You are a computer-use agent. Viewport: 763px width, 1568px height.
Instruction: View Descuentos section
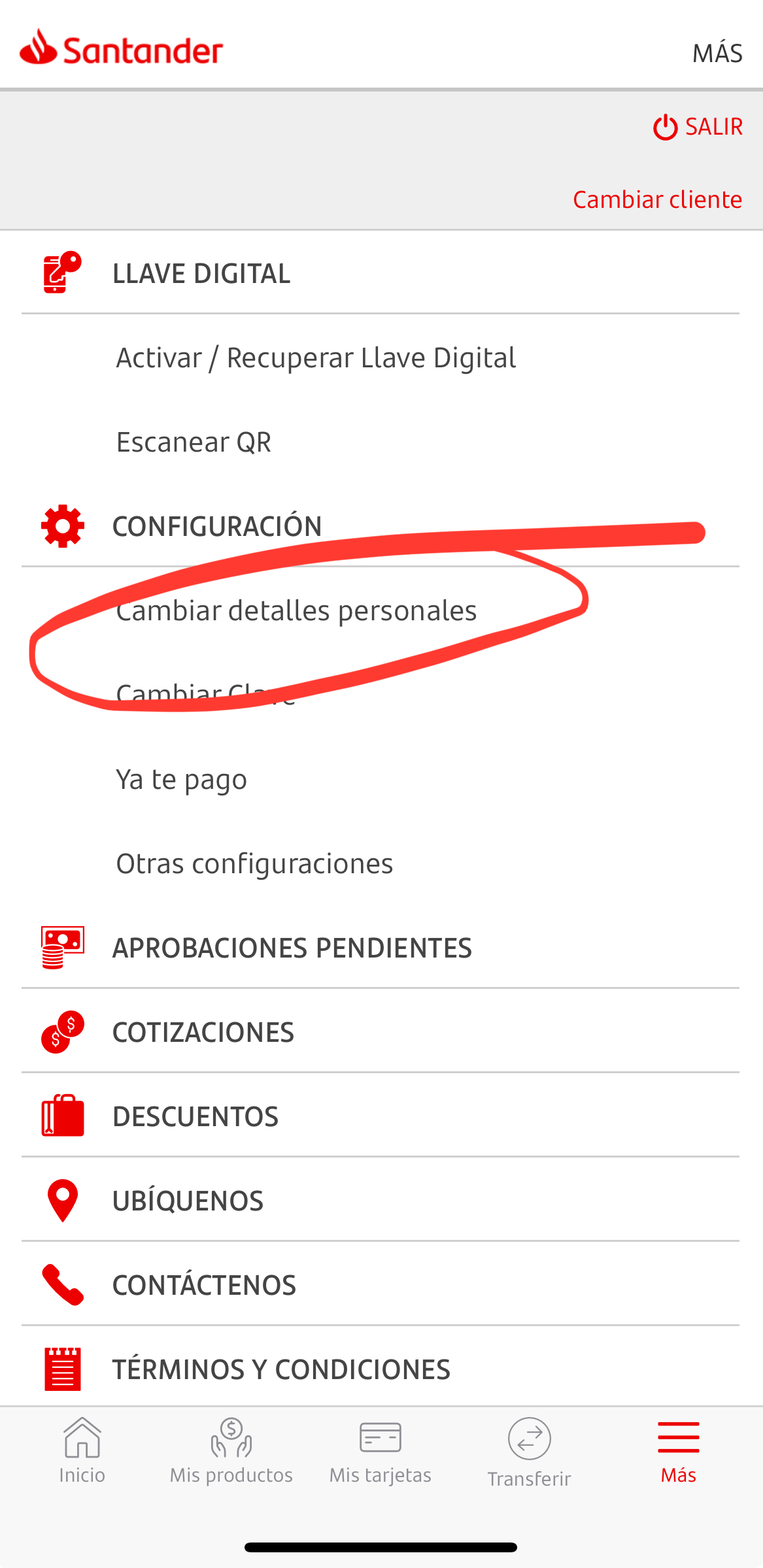tap(195, 1117)
